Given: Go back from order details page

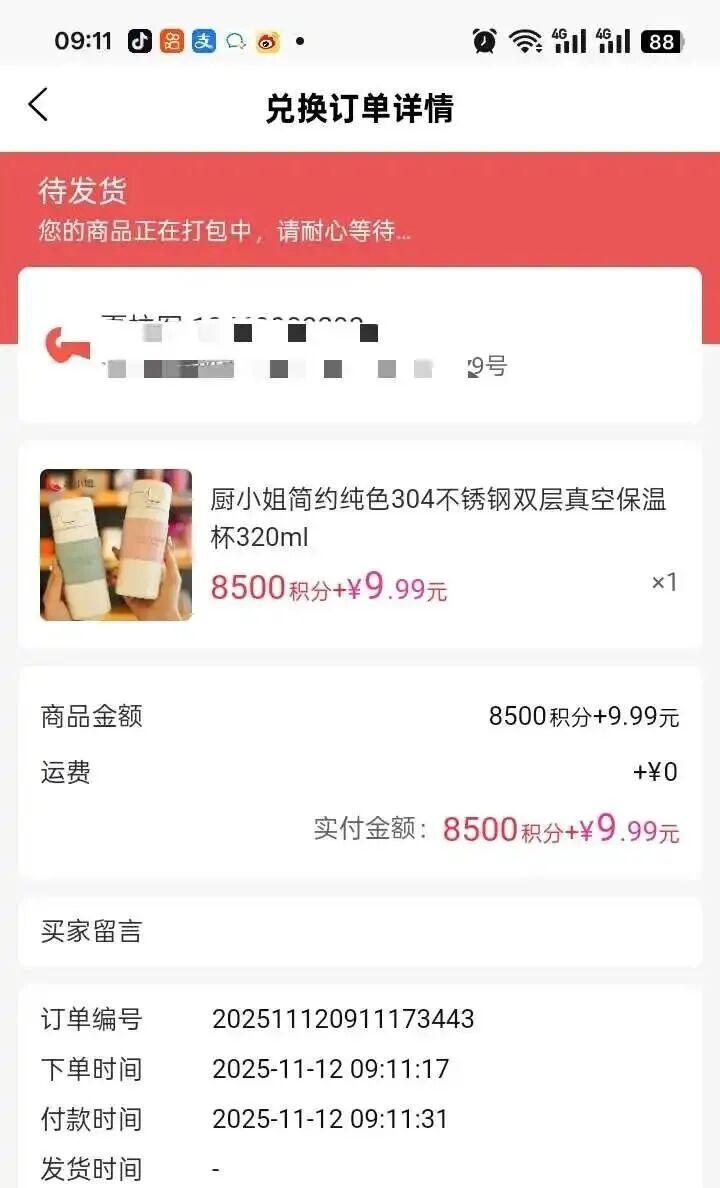Looking at the screenshot, I should click(38, 105).
